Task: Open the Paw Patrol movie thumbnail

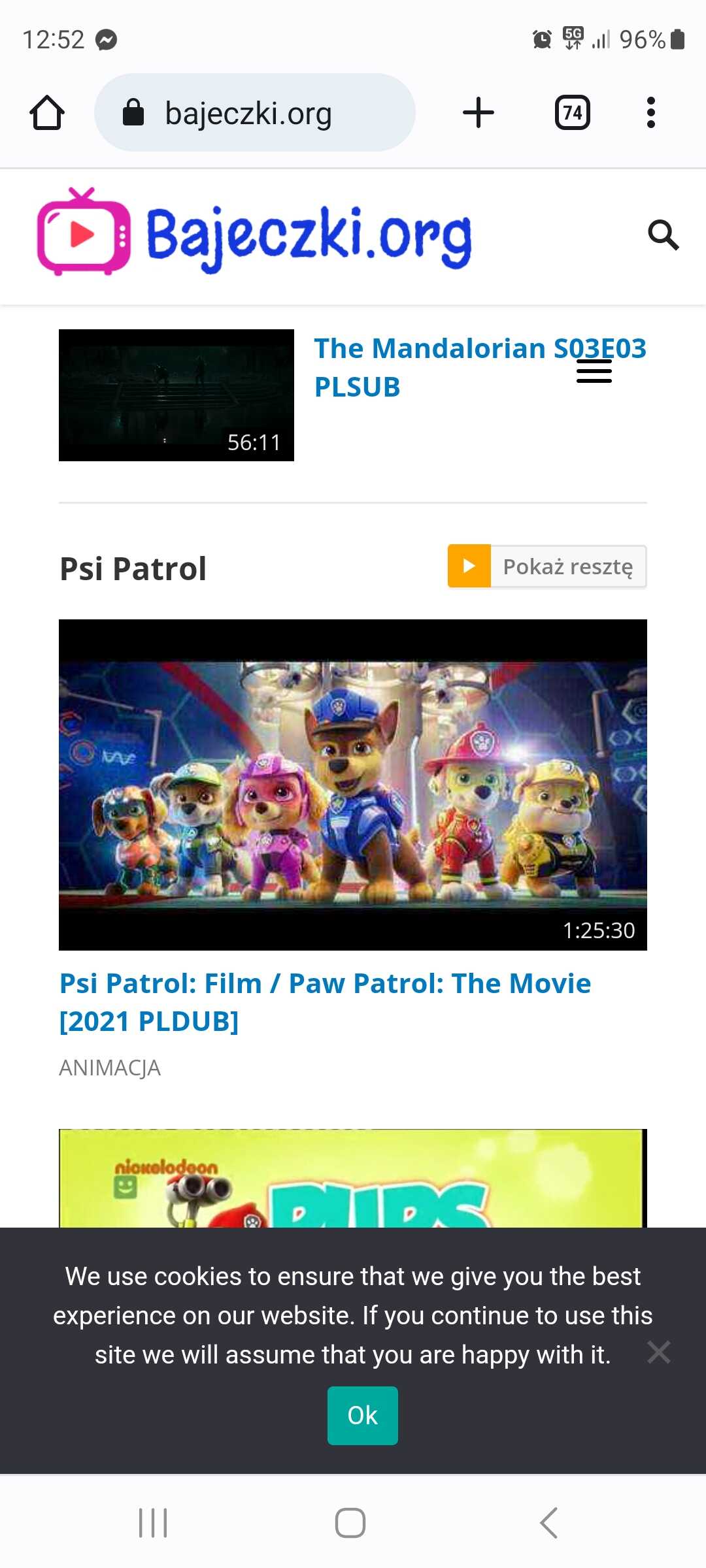Action: tap(353, 785)
